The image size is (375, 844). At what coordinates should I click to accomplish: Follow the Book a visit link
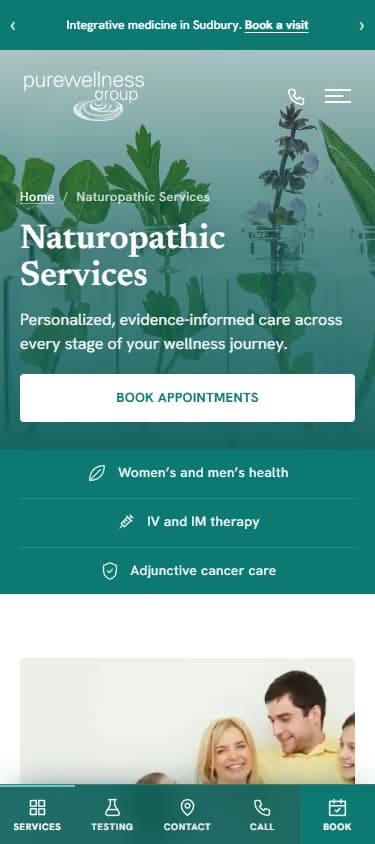[277, 25]
